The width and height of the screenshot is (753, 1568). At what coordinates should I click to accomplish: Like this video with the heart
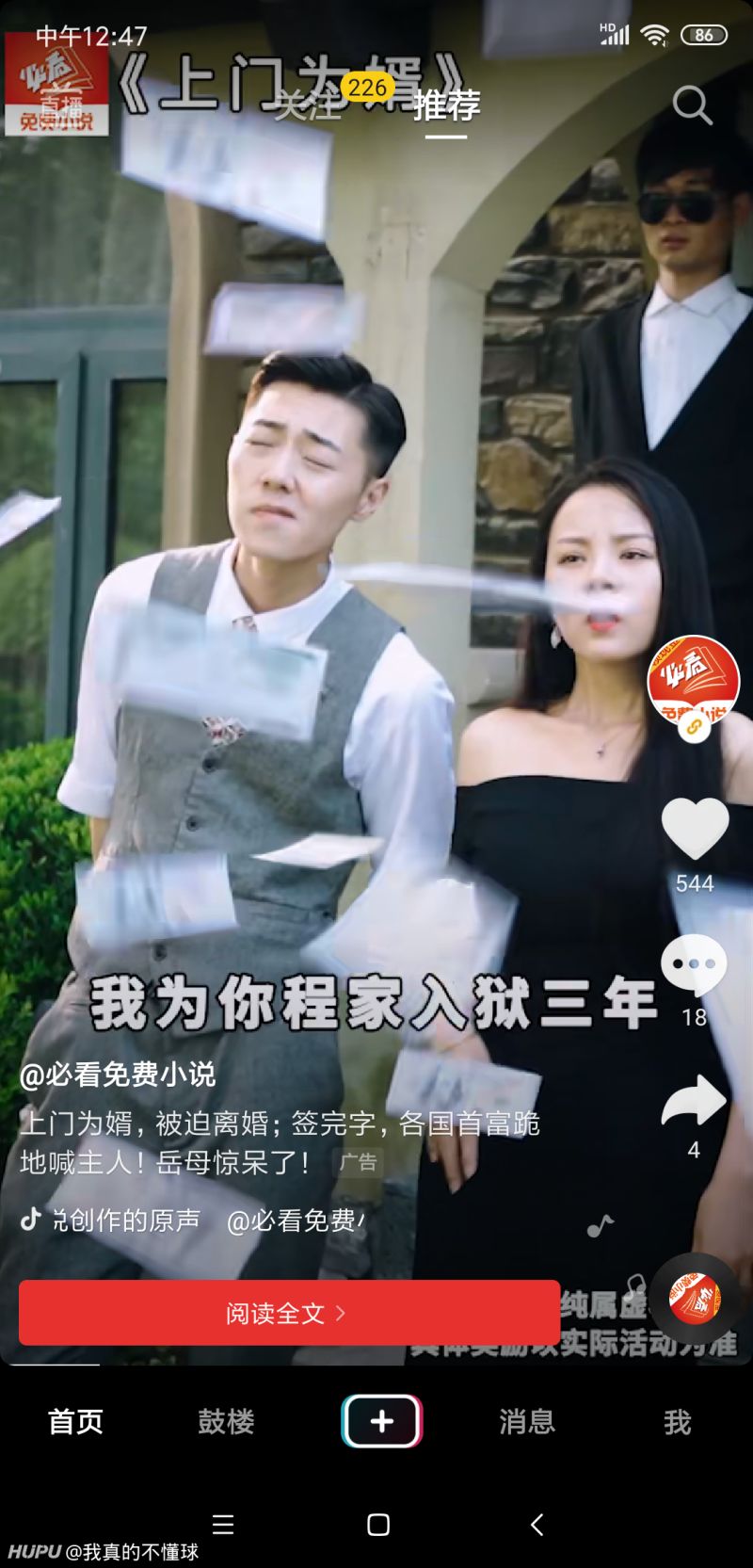point(695,829)
